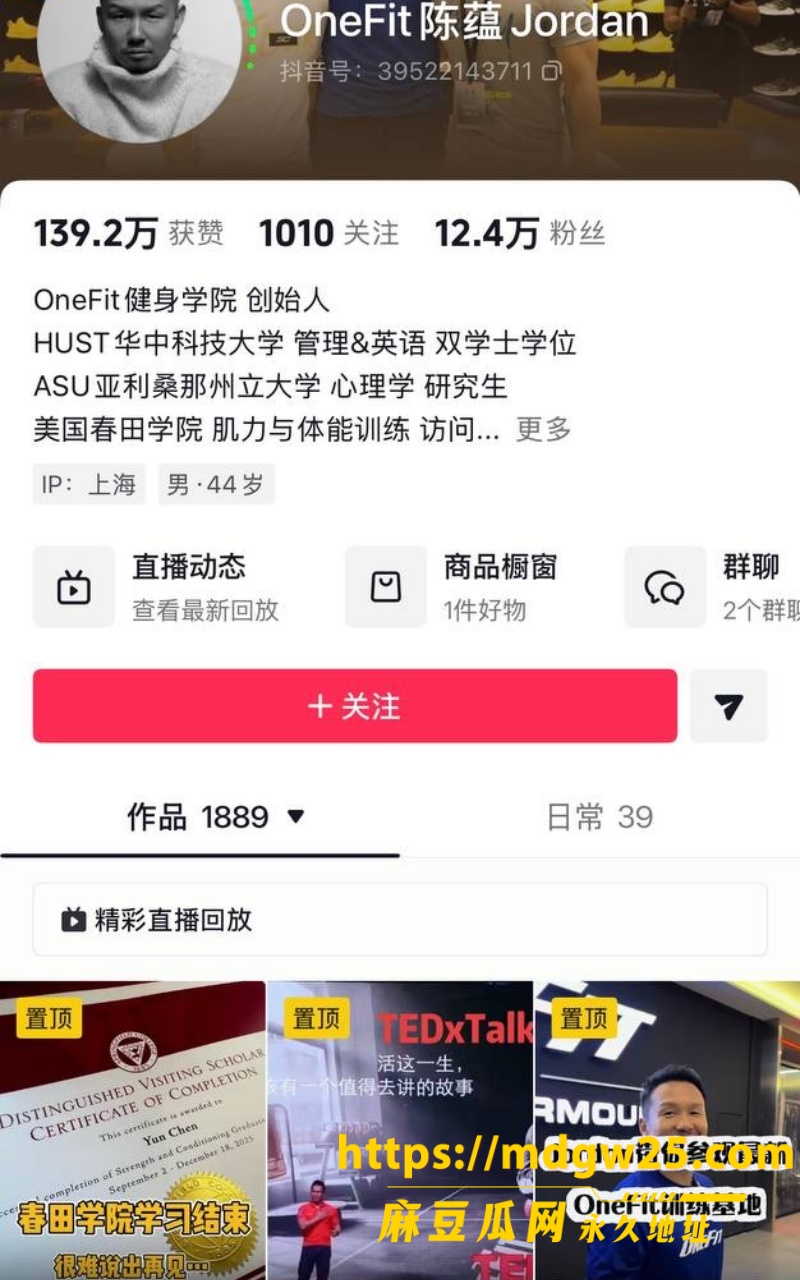Open the pinned 春田学院学习结束 video
800x1280 pixels.
132,1130
